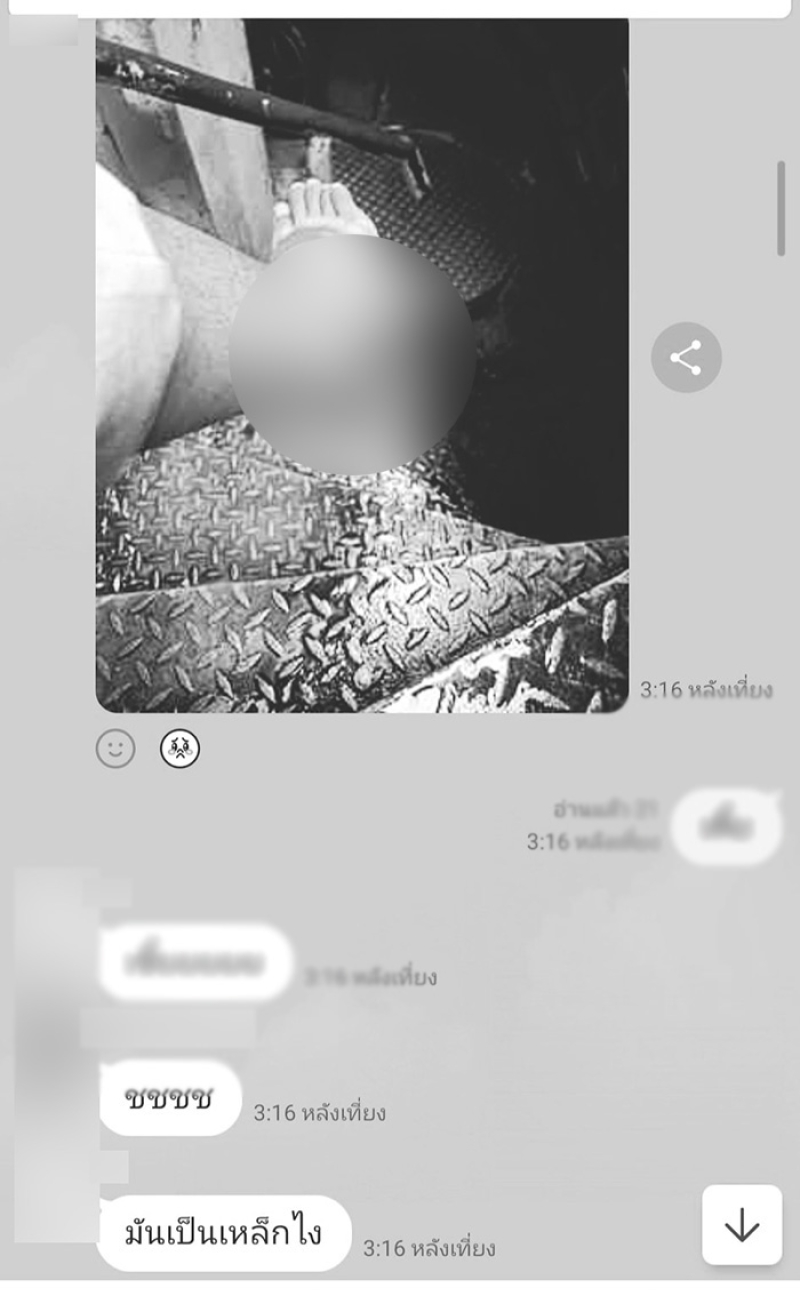Jump to the latest message with the down arrow

point(741,1225)
